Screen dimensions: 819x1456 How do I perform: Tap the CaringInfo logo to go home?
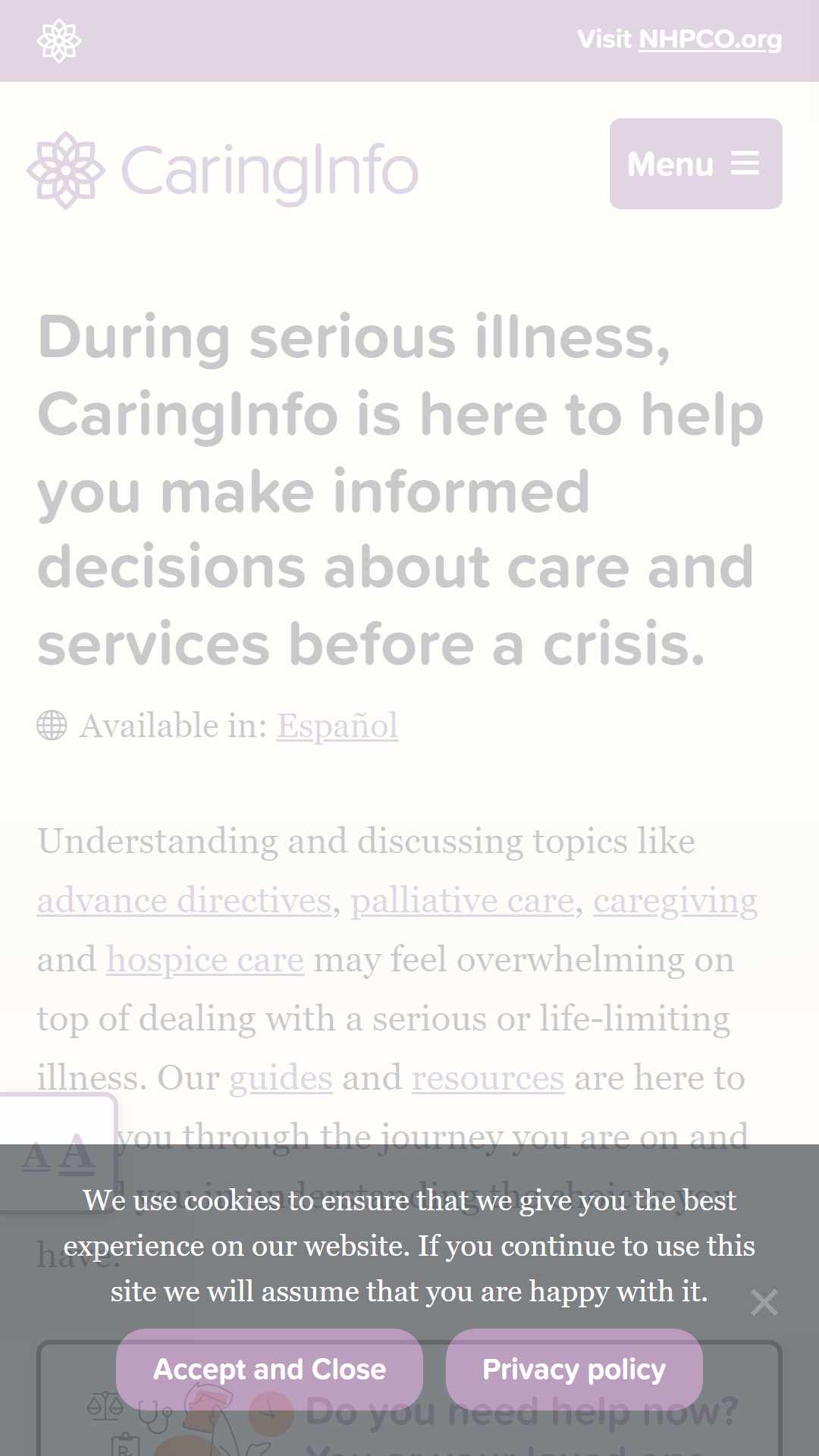222,171
